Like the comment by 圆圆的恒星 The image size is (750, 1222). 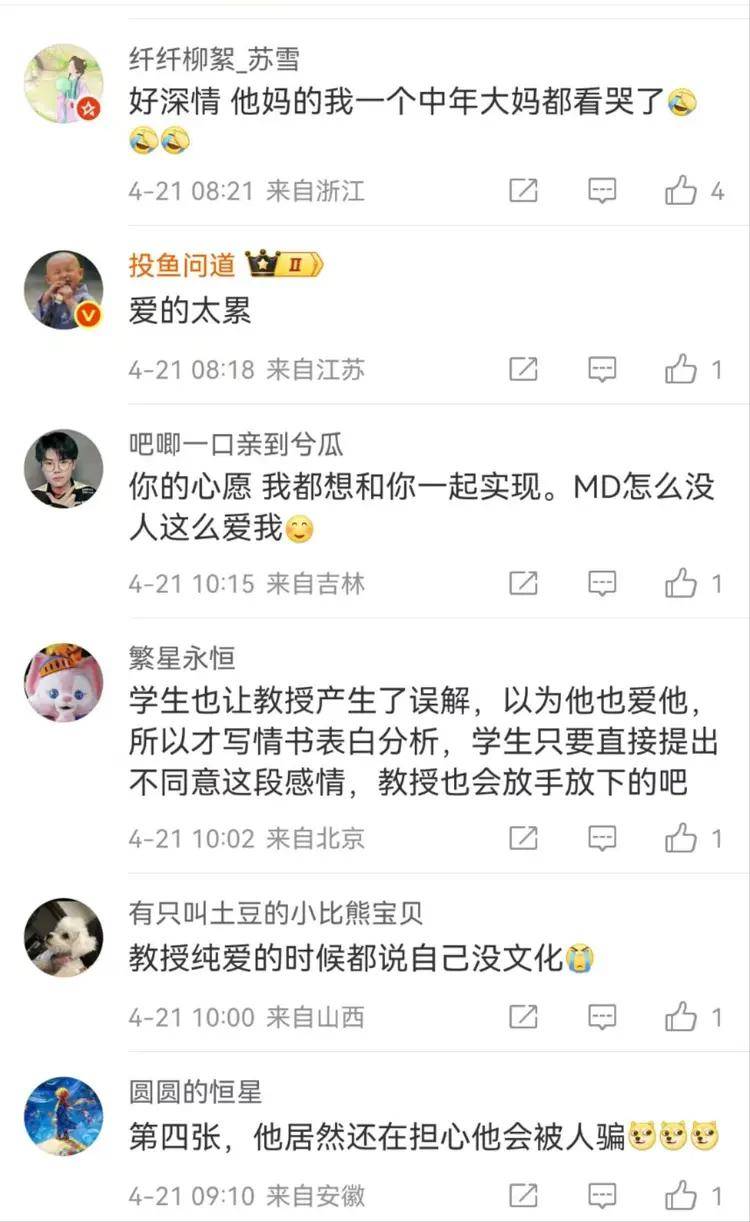tap(682, 1195)
